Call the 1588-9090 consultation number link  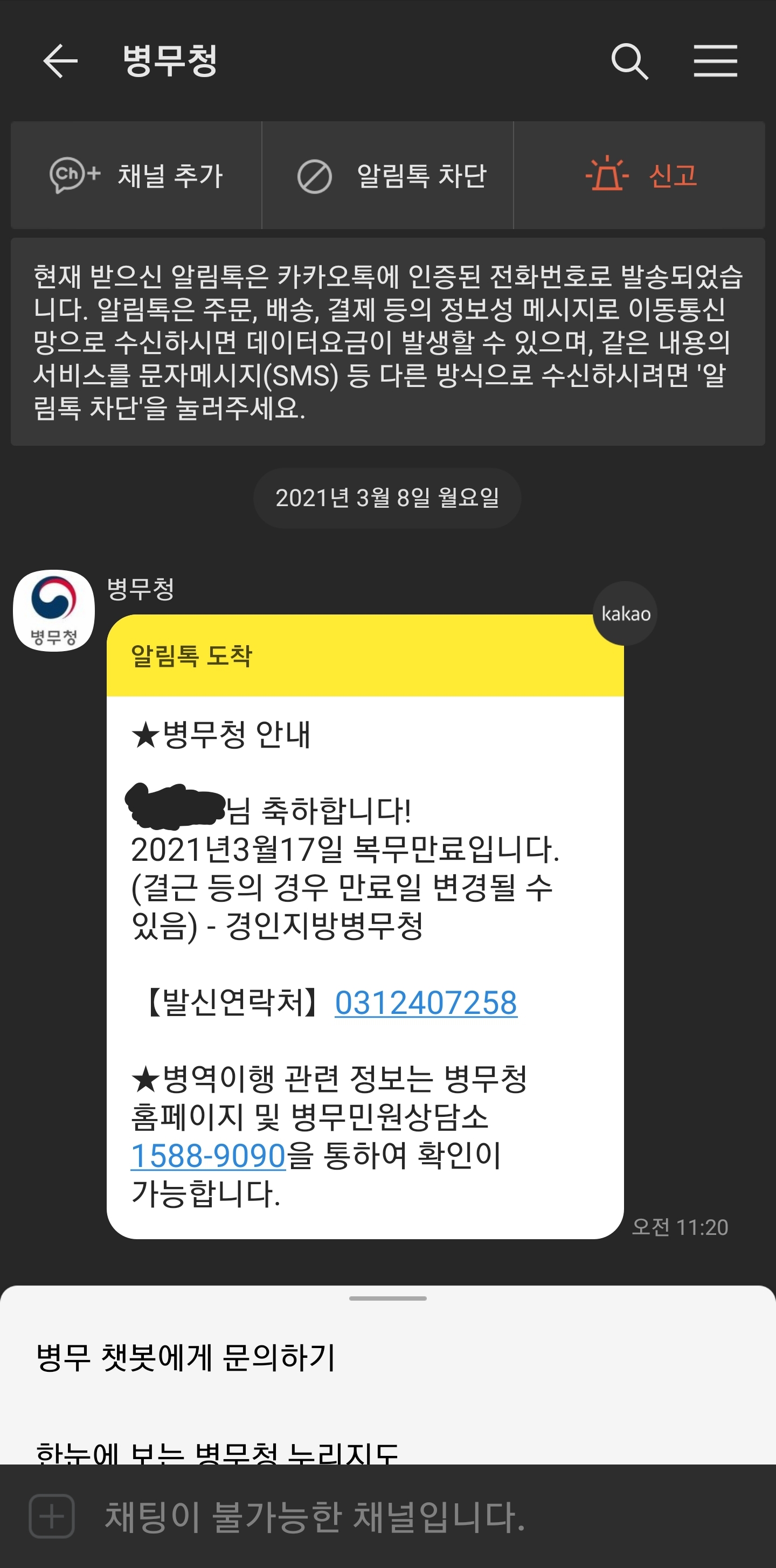[x=208, y=1155]
